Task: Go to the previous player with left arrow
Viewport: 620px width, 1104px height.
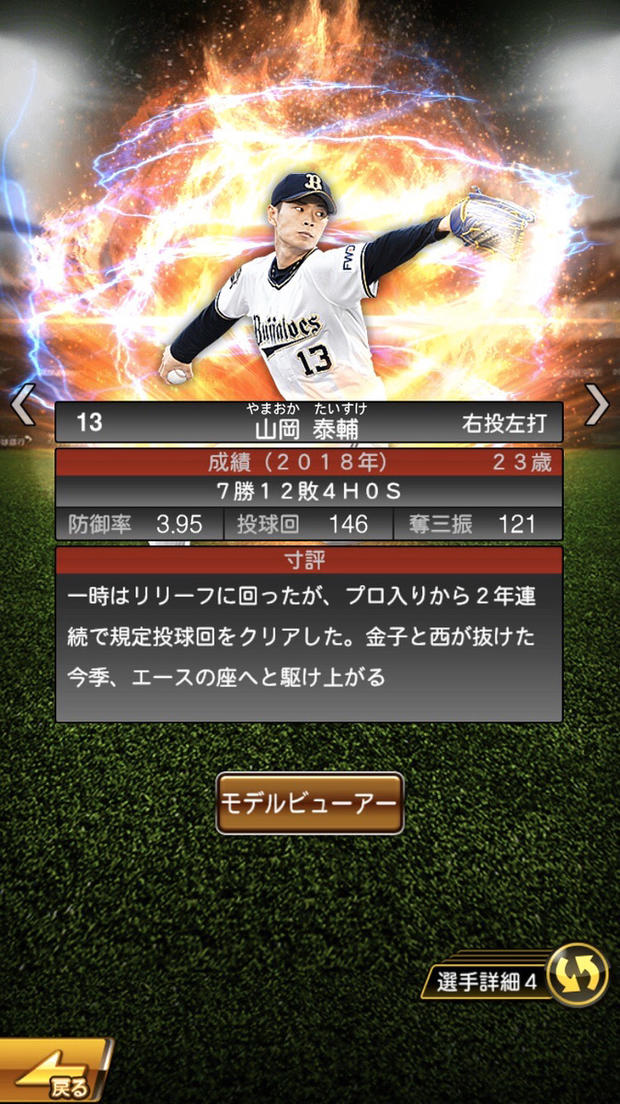Action: (x=22, y=405)
